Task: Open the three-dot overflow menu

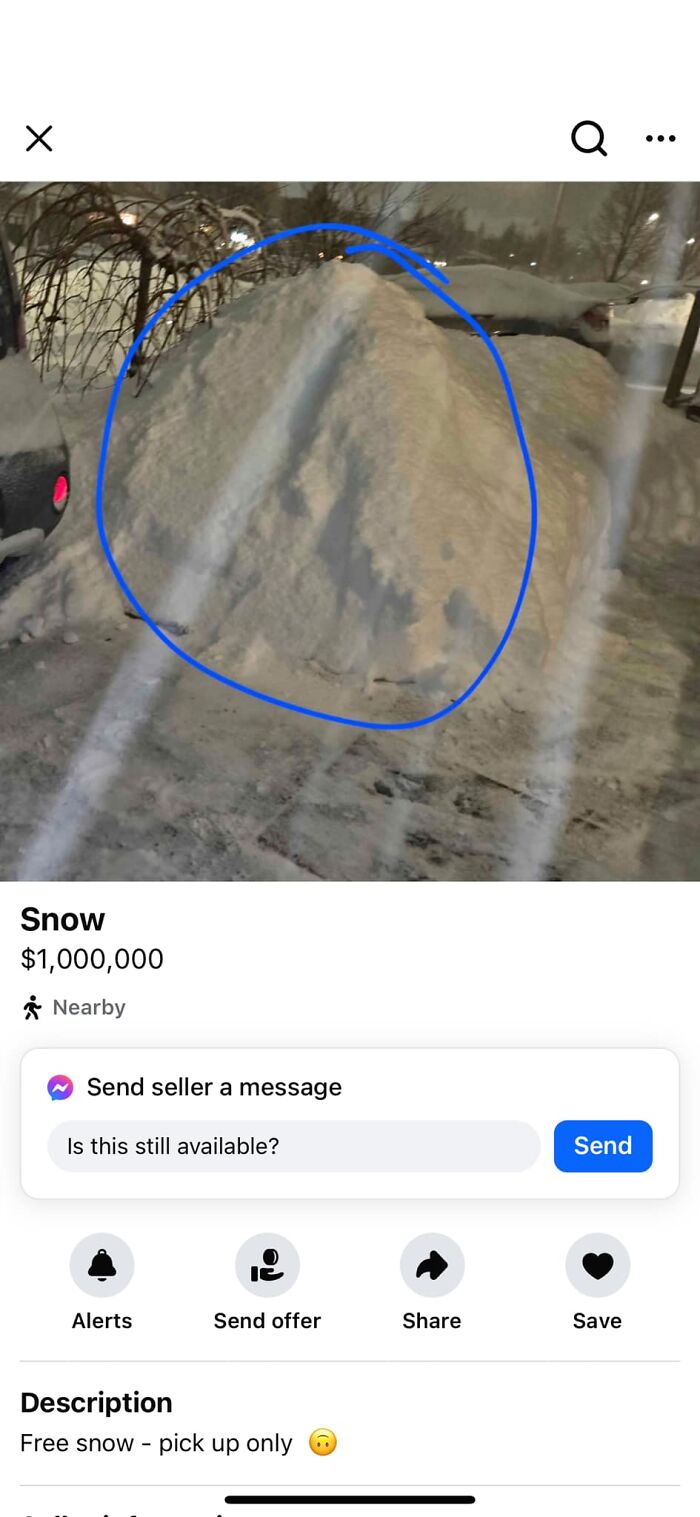Action: point(660,138)
